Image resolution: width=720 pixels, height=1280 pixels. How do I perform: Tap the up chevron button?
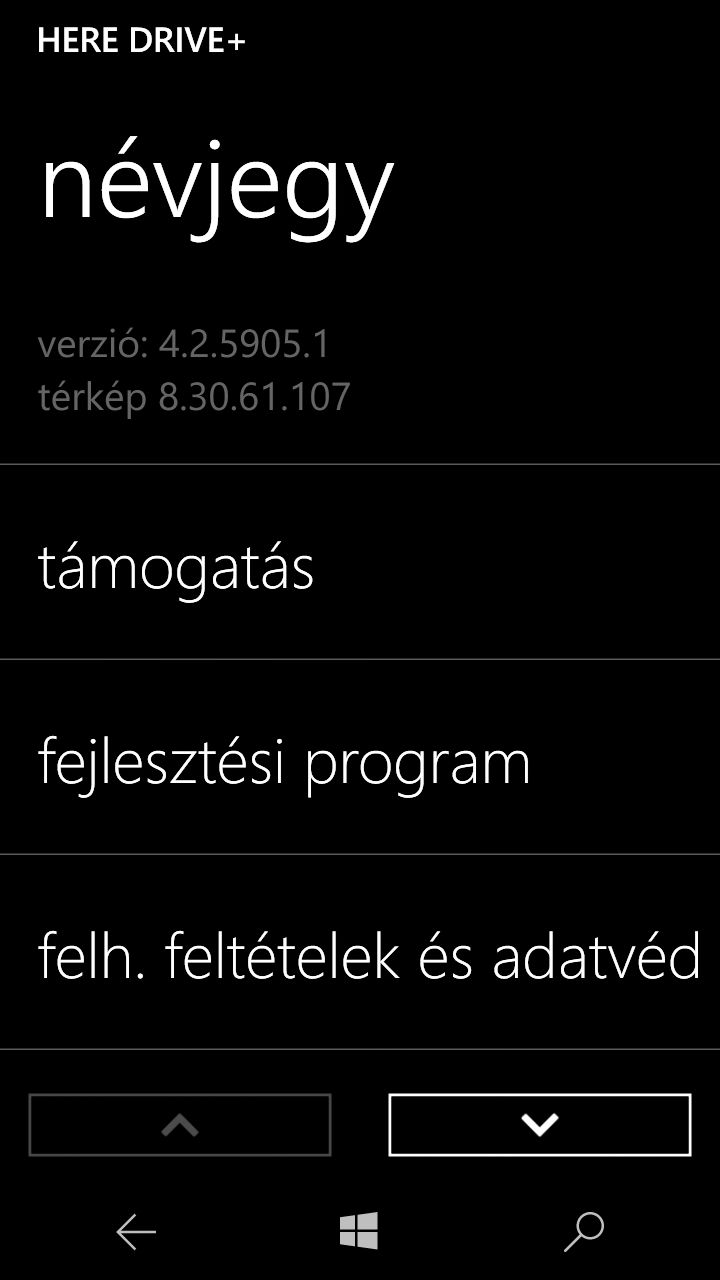tap(180, 1125)
